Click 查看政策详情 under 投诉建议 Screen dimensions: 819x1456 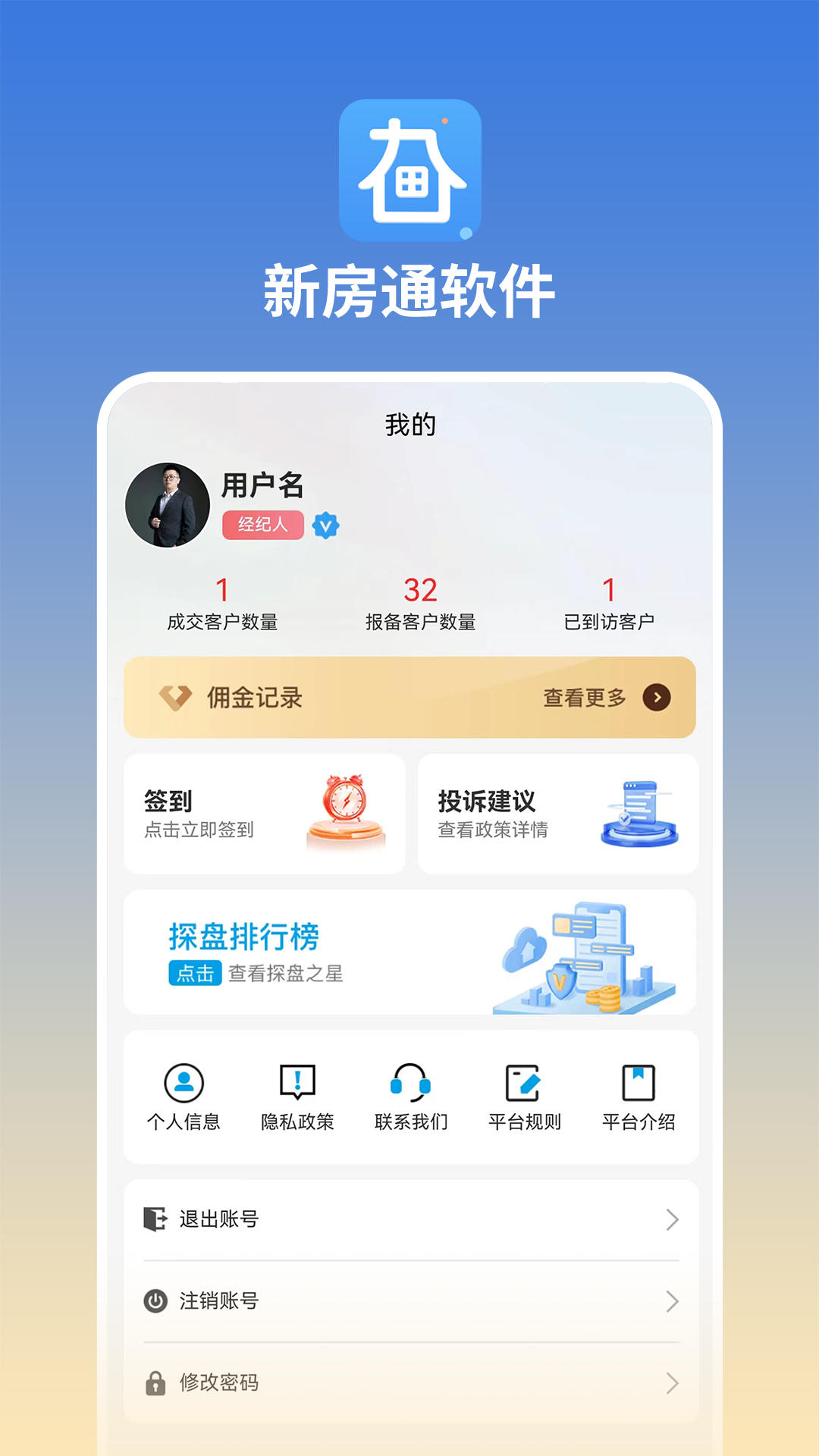pyautogui.click(x=493, y=832)
